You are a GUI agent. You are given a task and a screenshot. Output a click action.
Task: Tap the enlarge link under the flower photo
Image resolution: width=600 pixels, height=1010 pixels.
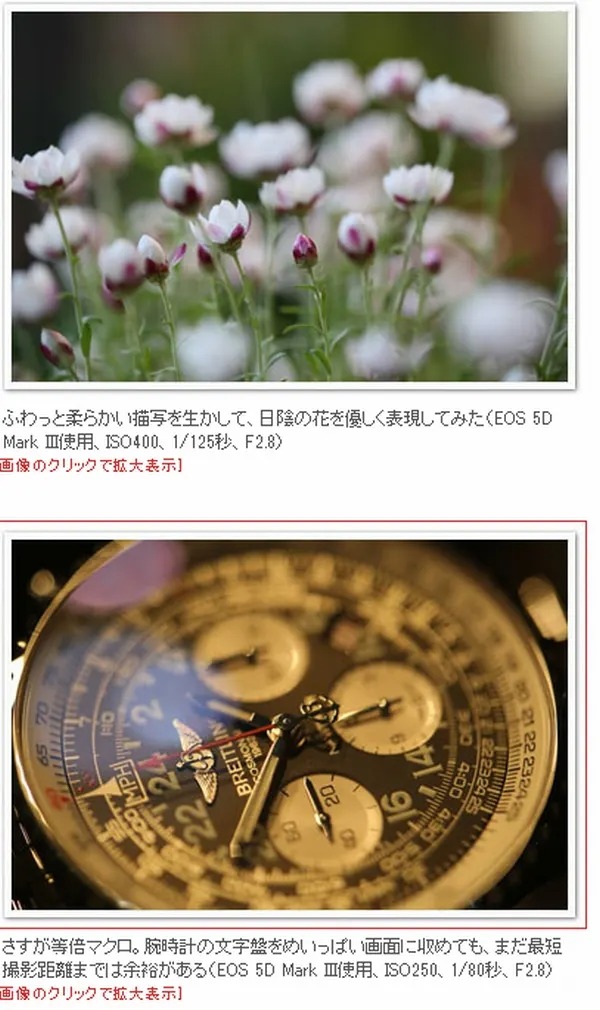point(91,465)
